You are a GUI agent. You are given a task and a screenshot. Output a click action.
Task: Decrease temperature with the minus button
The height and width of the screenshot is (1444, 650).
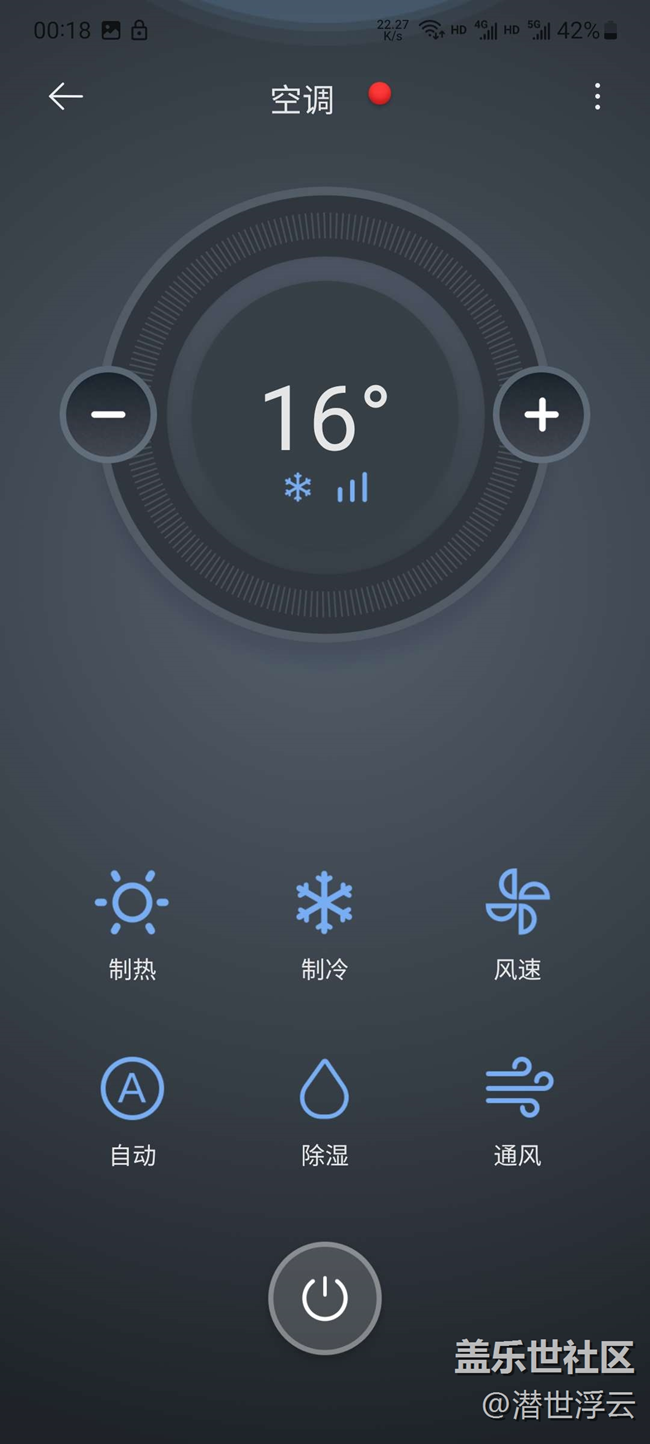coord(108,414)
